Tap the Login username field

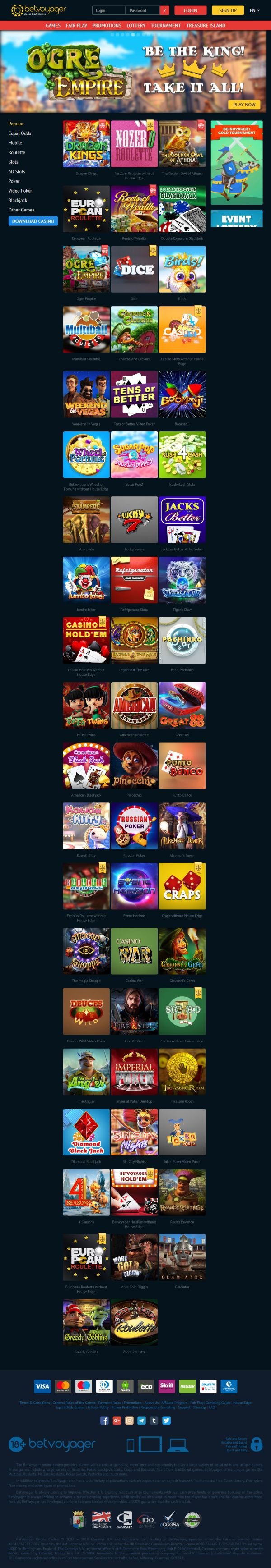[107, 10]
